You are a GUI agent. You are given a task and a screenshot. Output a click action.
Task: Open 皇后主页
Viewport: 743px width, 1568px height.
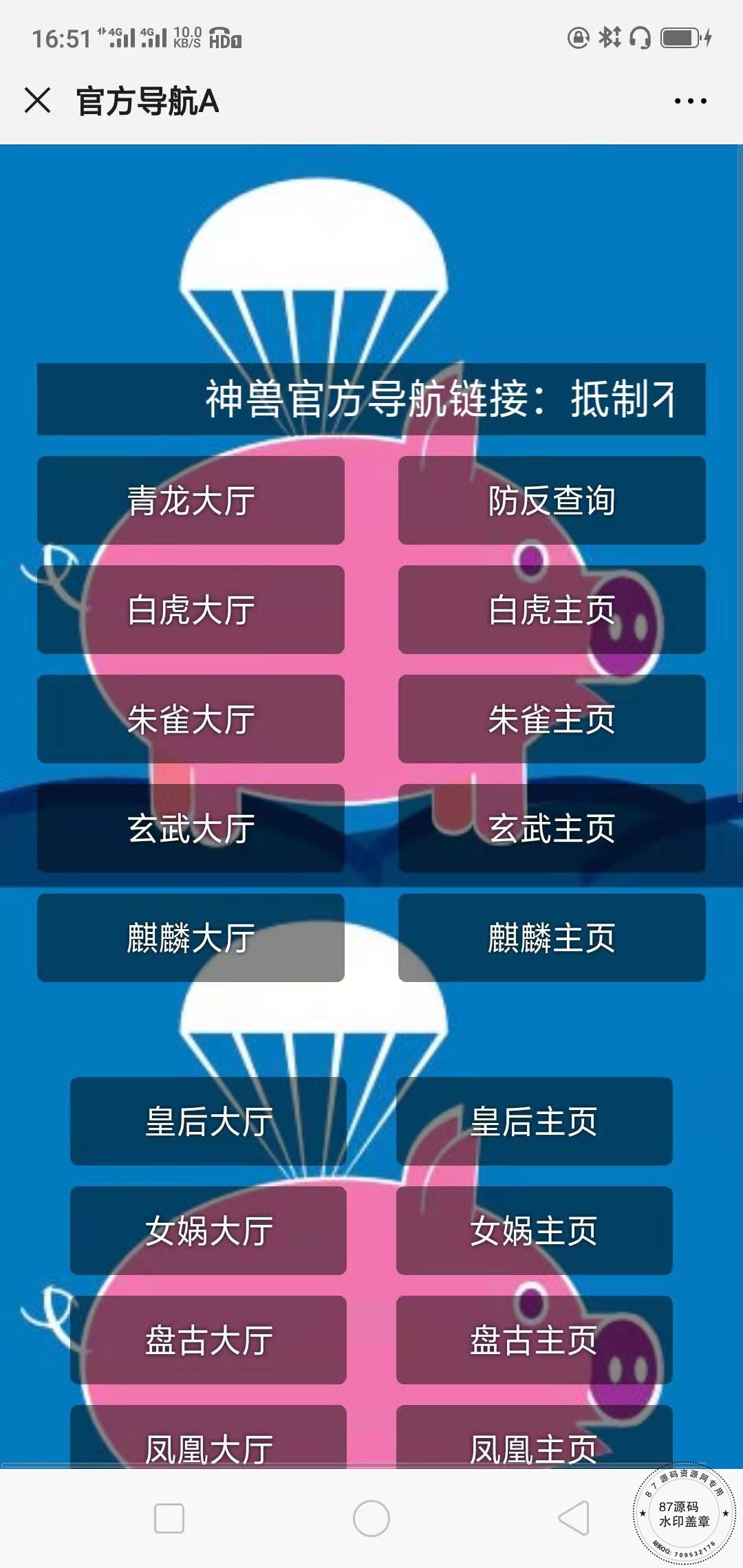[534, 1121]
